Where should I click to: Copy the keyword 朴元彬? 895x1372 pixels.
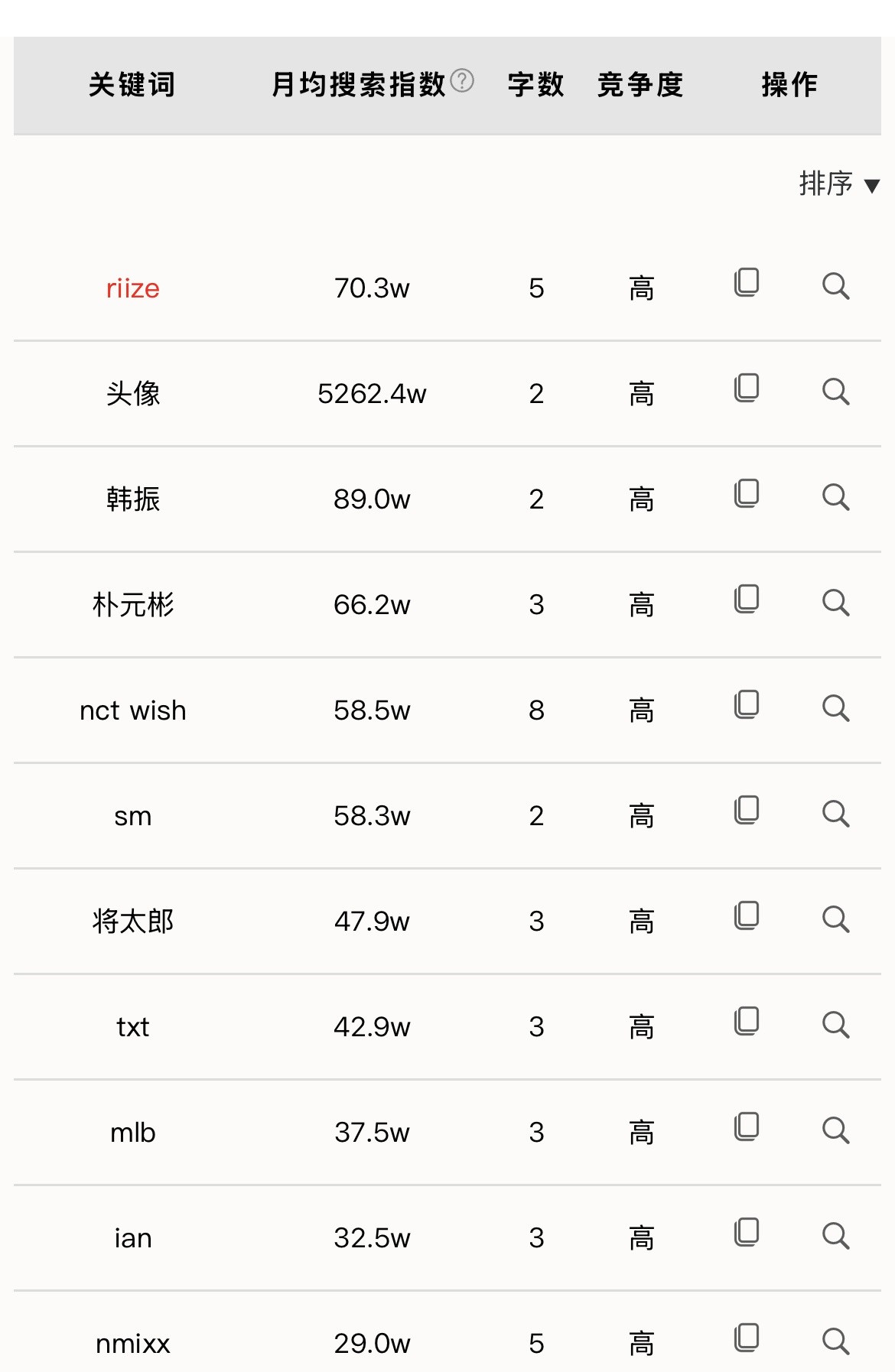pos(747,600)
